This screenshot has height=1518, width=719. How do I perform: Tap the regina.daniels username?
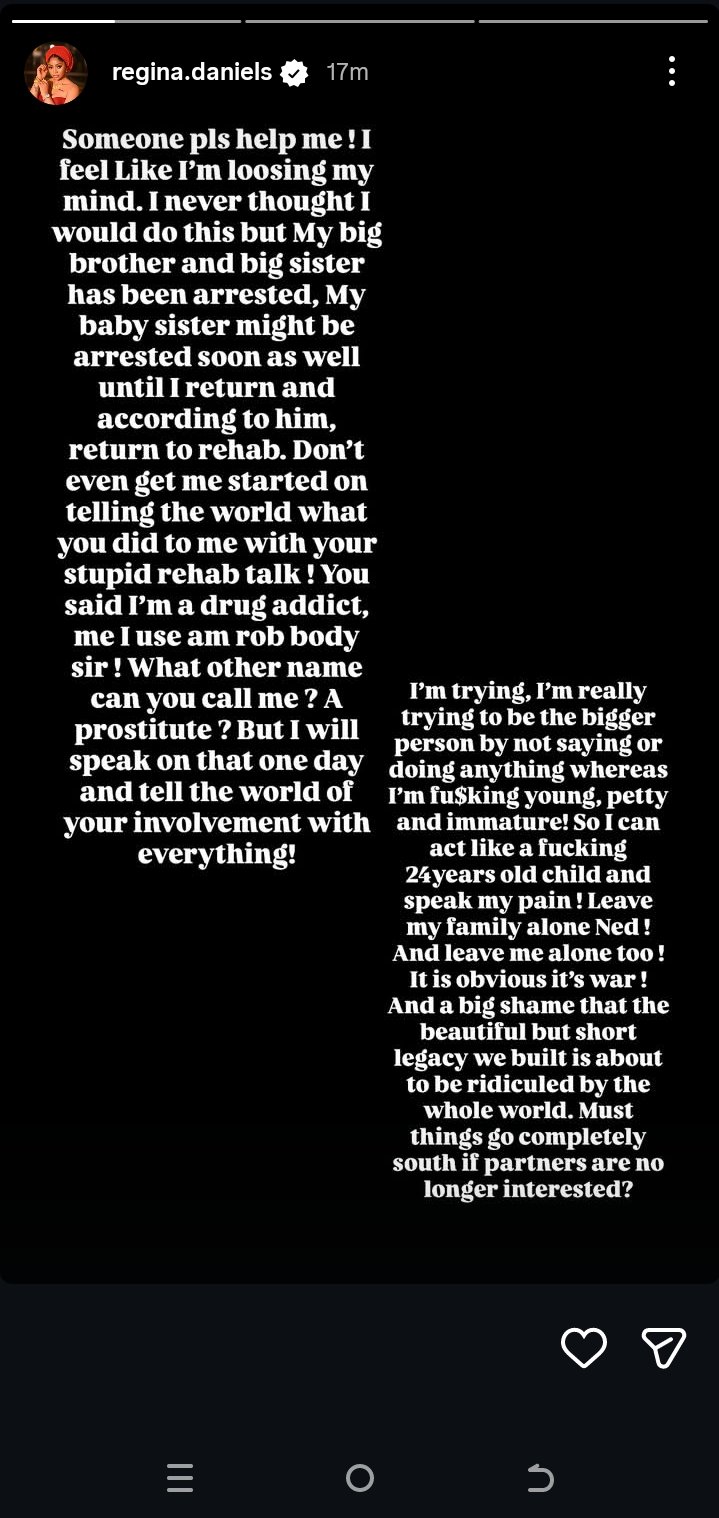[x=192, y=72]
